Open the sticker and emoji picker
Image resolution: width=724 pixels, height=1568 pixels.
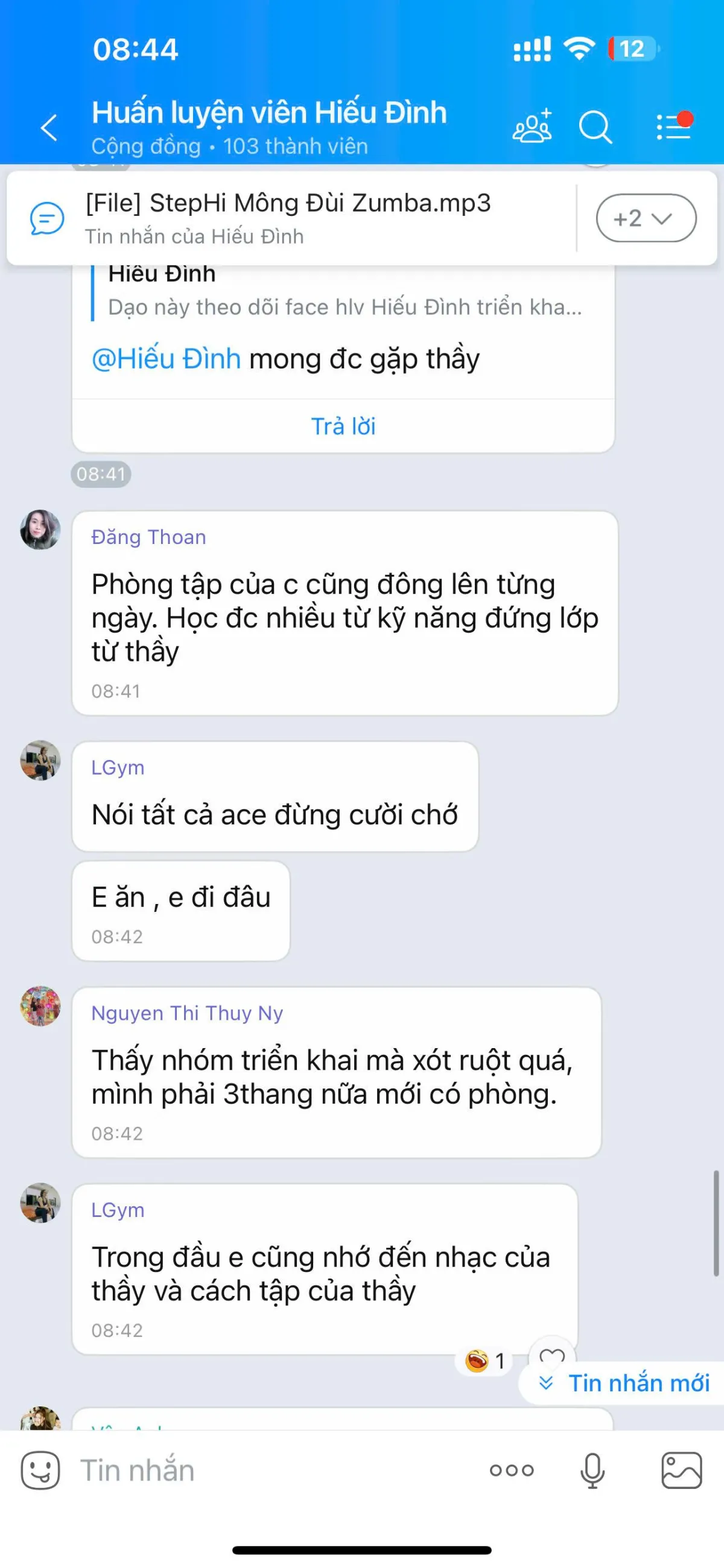tap(40, 1471)
